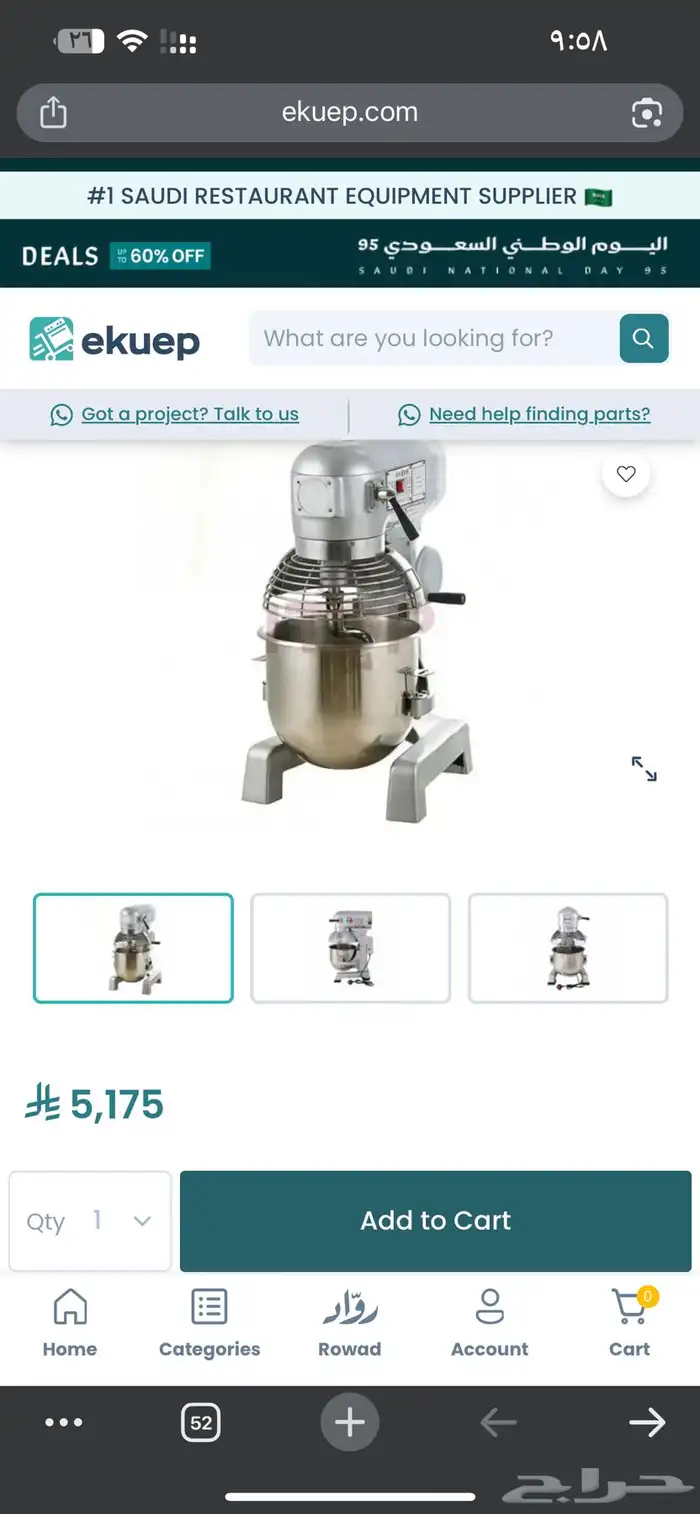The height and width of the screenshot is (1514, 700).
Task: View the Cart tab
Action: pyautogui.click(x=630, y=1323)
